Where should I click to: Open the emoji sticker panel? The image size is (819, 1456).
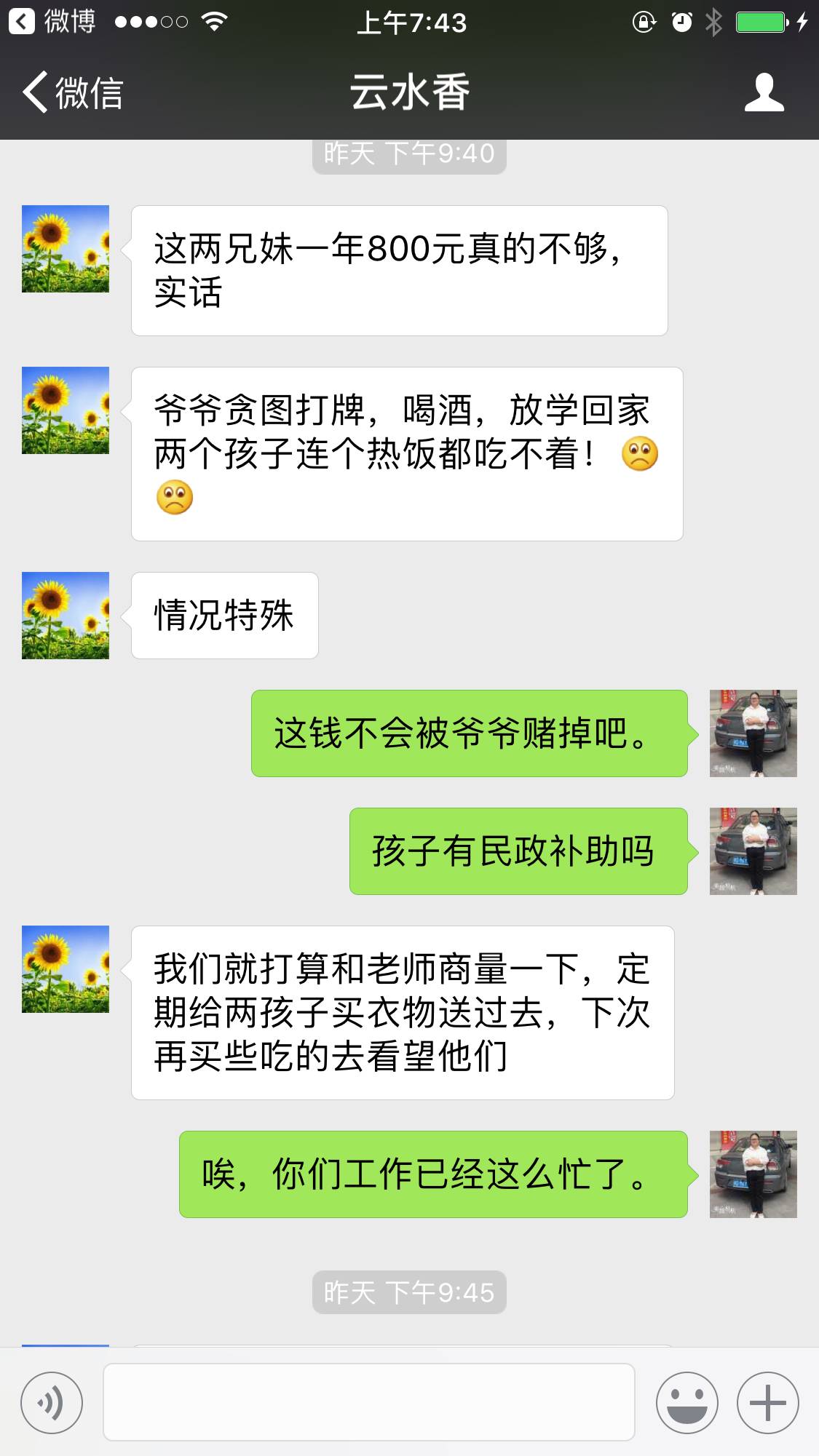(687, 1402)
